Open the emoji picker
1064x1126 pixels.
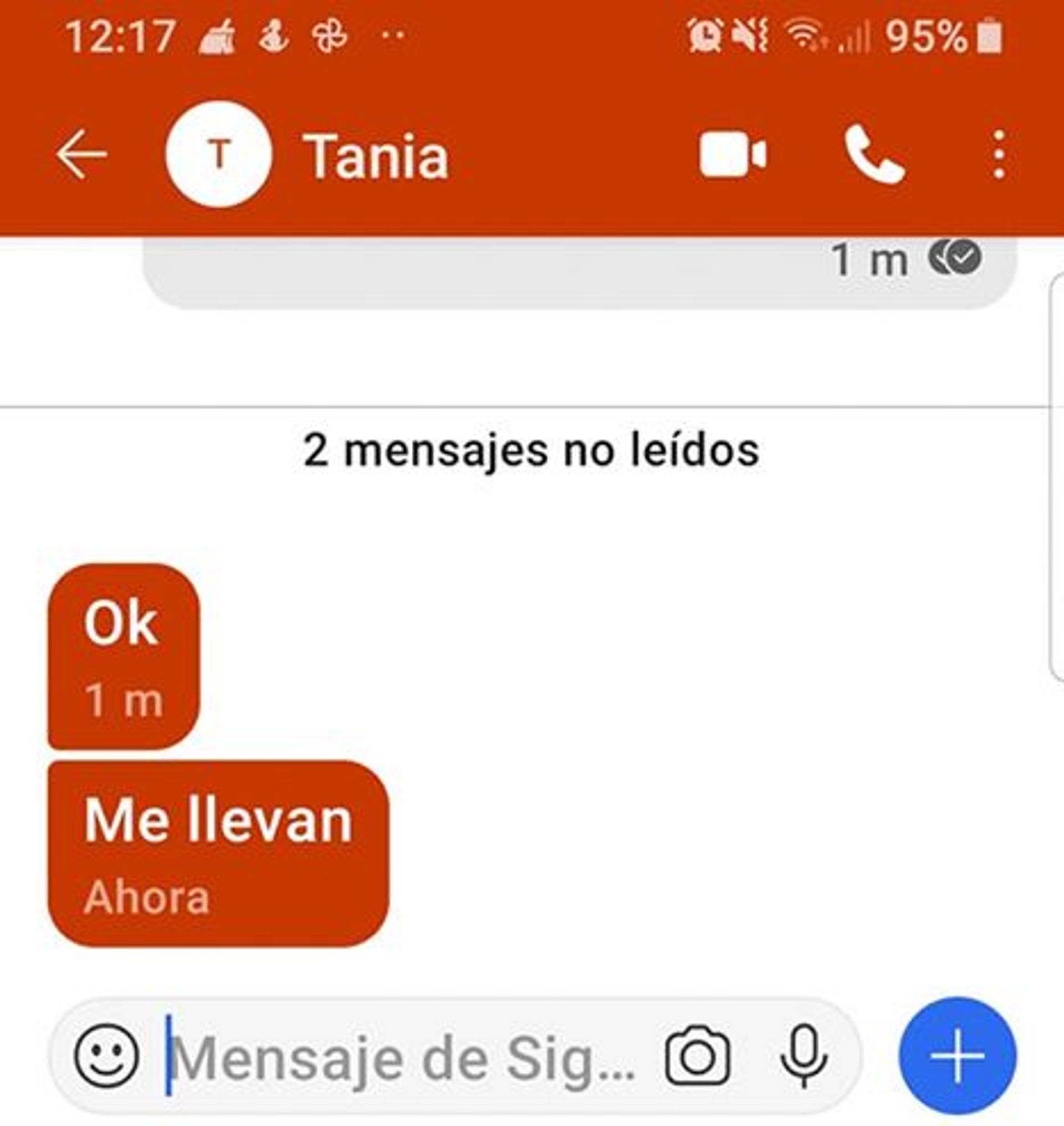pyautogui.click(x=106, y=1057)
